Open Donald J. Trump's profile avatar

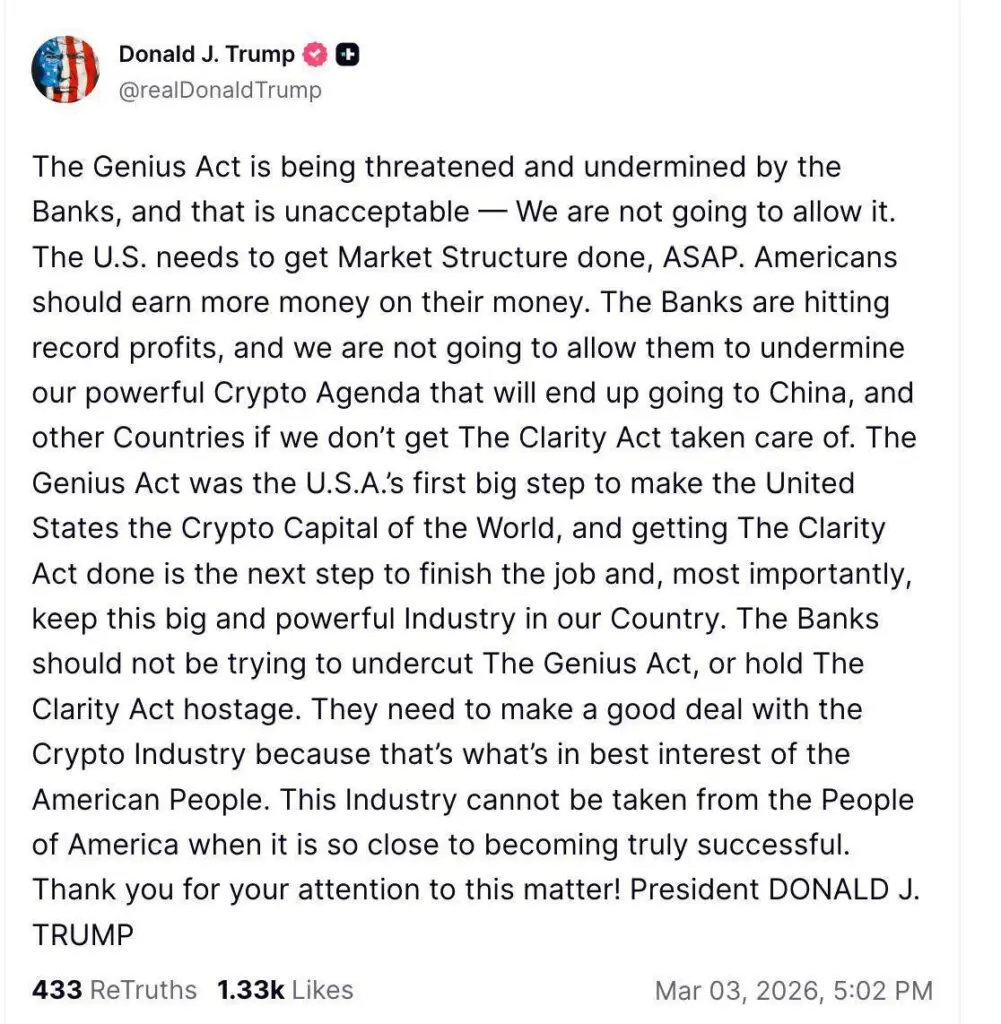coord(66,70)
